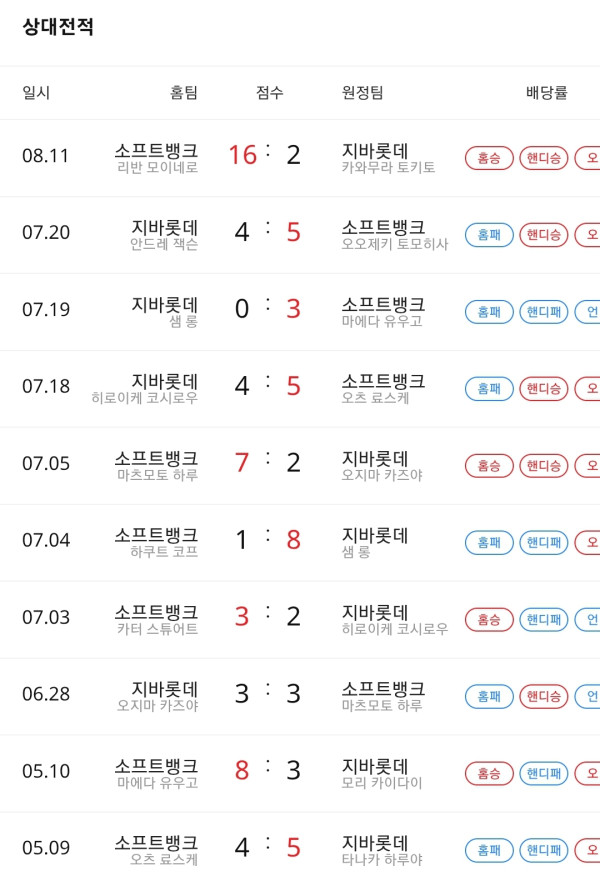600x881 pixels.
Task: View details of the 05.10 match that ended 8:3
Action: [300, 773]
